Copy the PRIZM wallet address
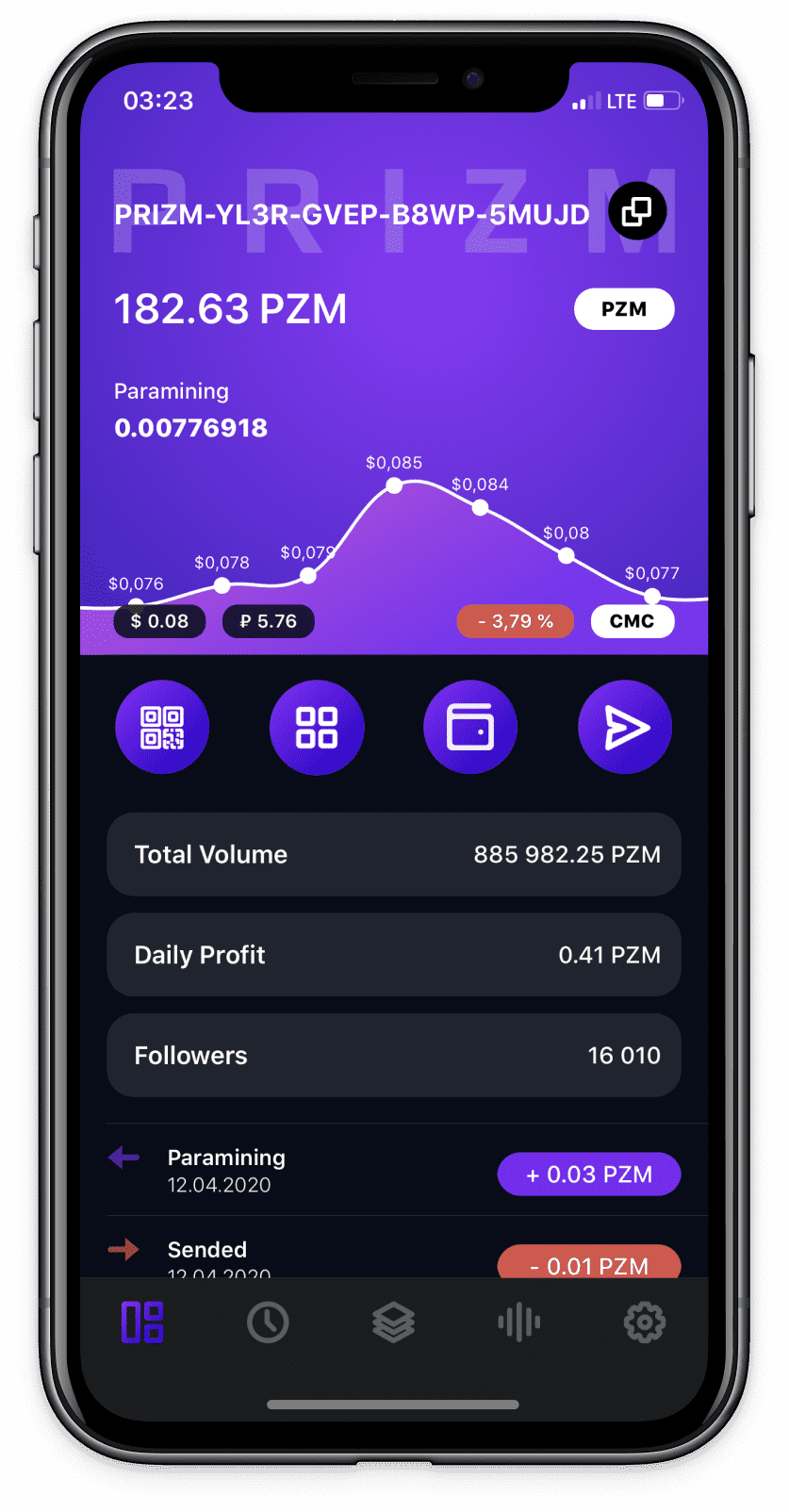This screenshot has width=789, height=1512. coord(637,212)
